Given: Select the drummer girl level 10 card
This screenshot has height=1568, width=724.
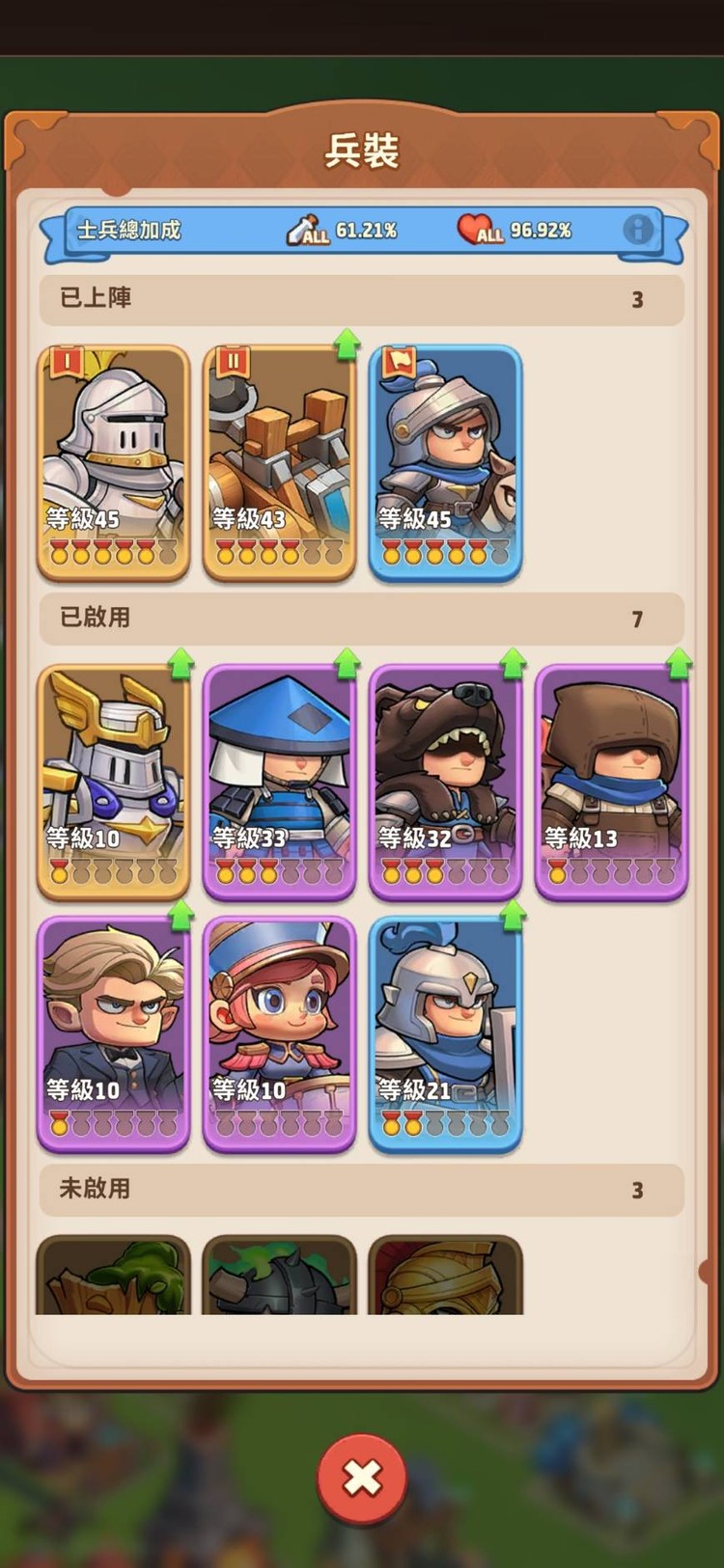Looking at the screenshot, I should (x=279, y=1034).
